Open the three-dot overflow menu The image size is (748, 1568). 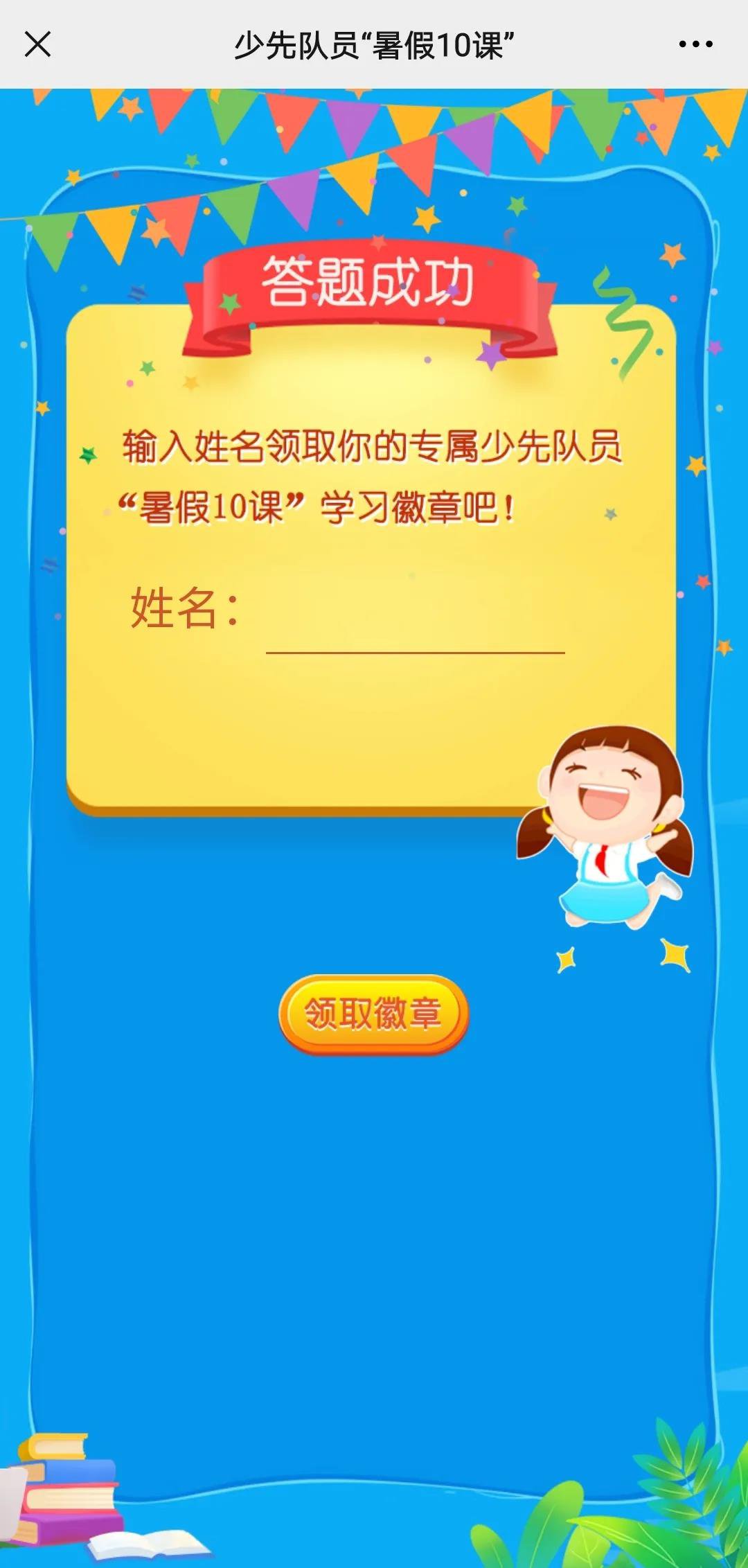tap(695, 44)
